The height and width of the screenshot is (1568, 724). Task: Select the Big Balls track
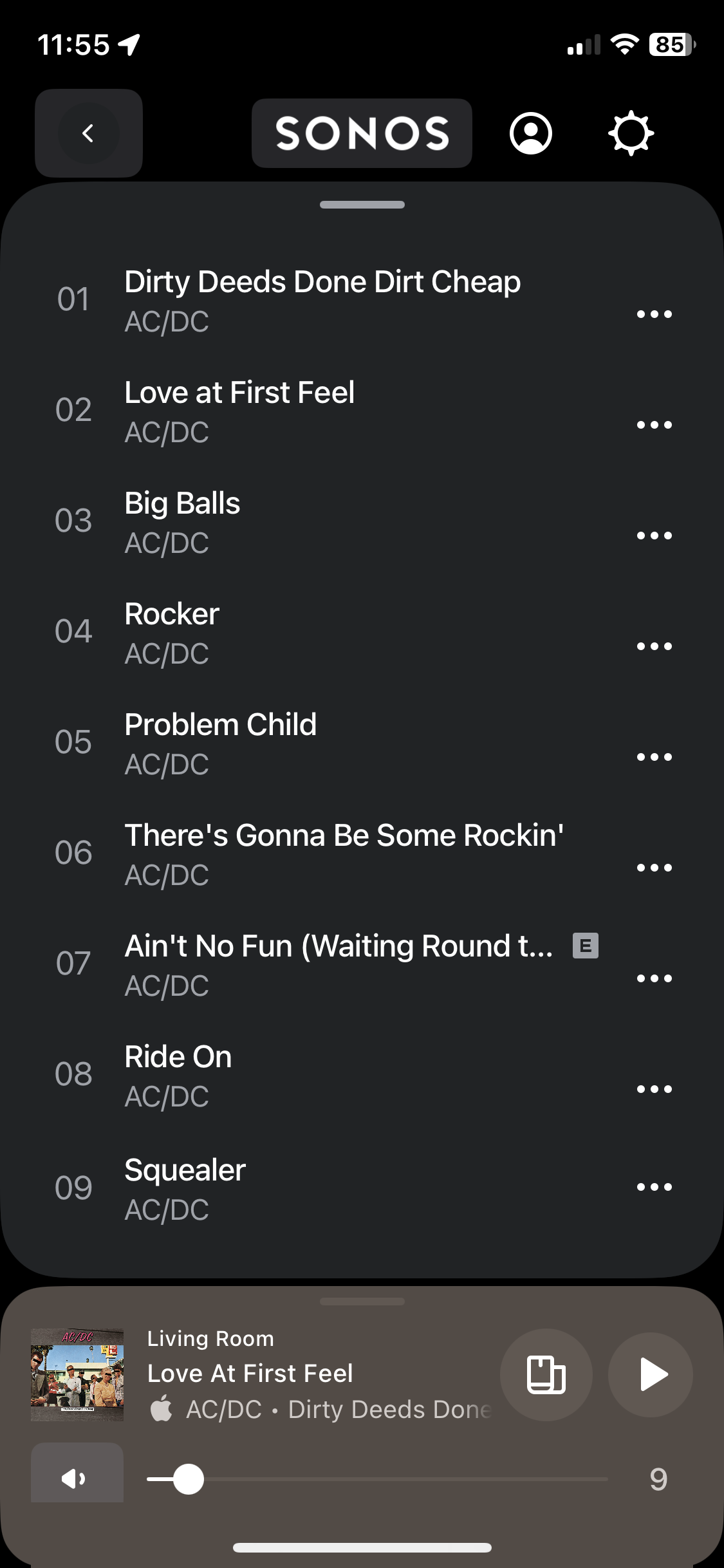point(362,523)
